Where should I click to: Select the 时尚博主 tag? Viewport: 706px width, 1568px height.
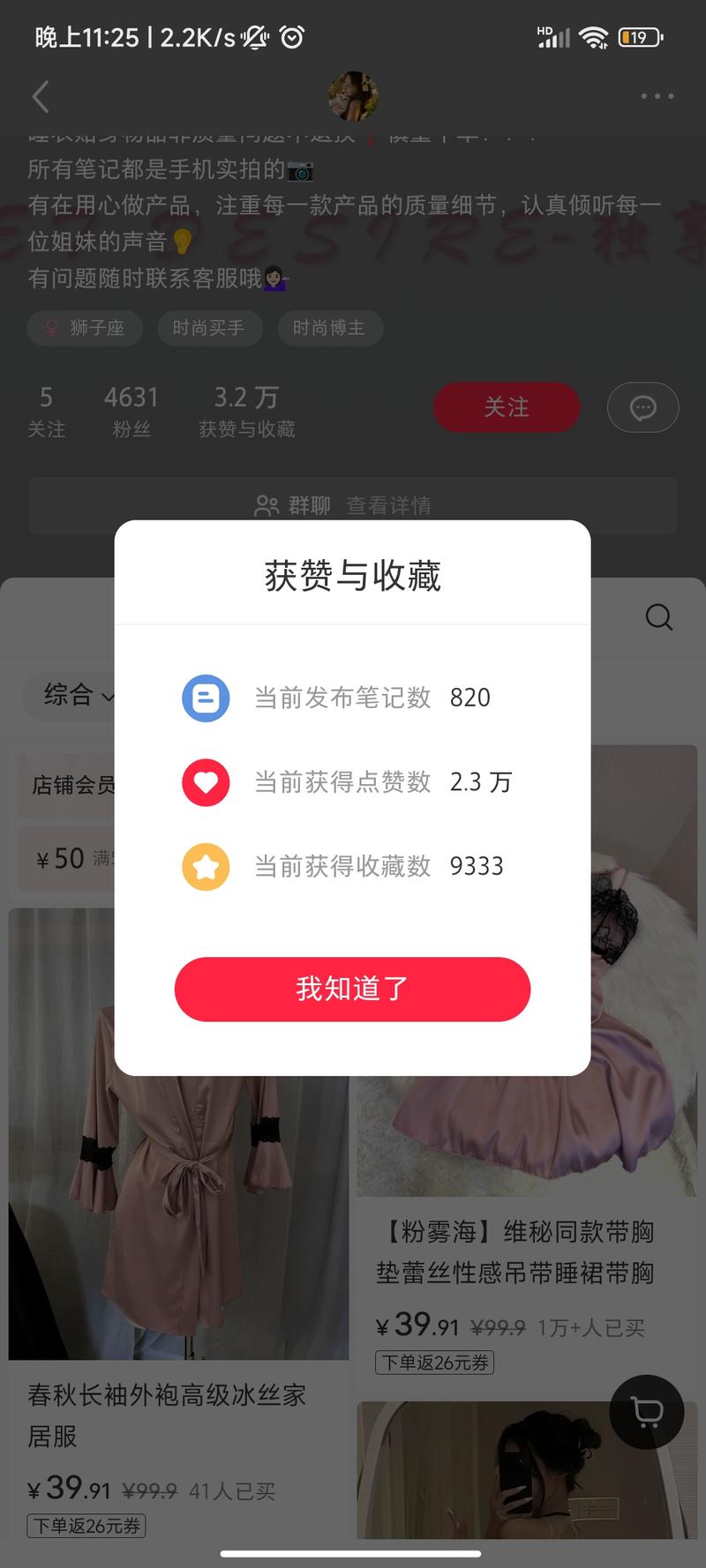click(x=330, y=328)
